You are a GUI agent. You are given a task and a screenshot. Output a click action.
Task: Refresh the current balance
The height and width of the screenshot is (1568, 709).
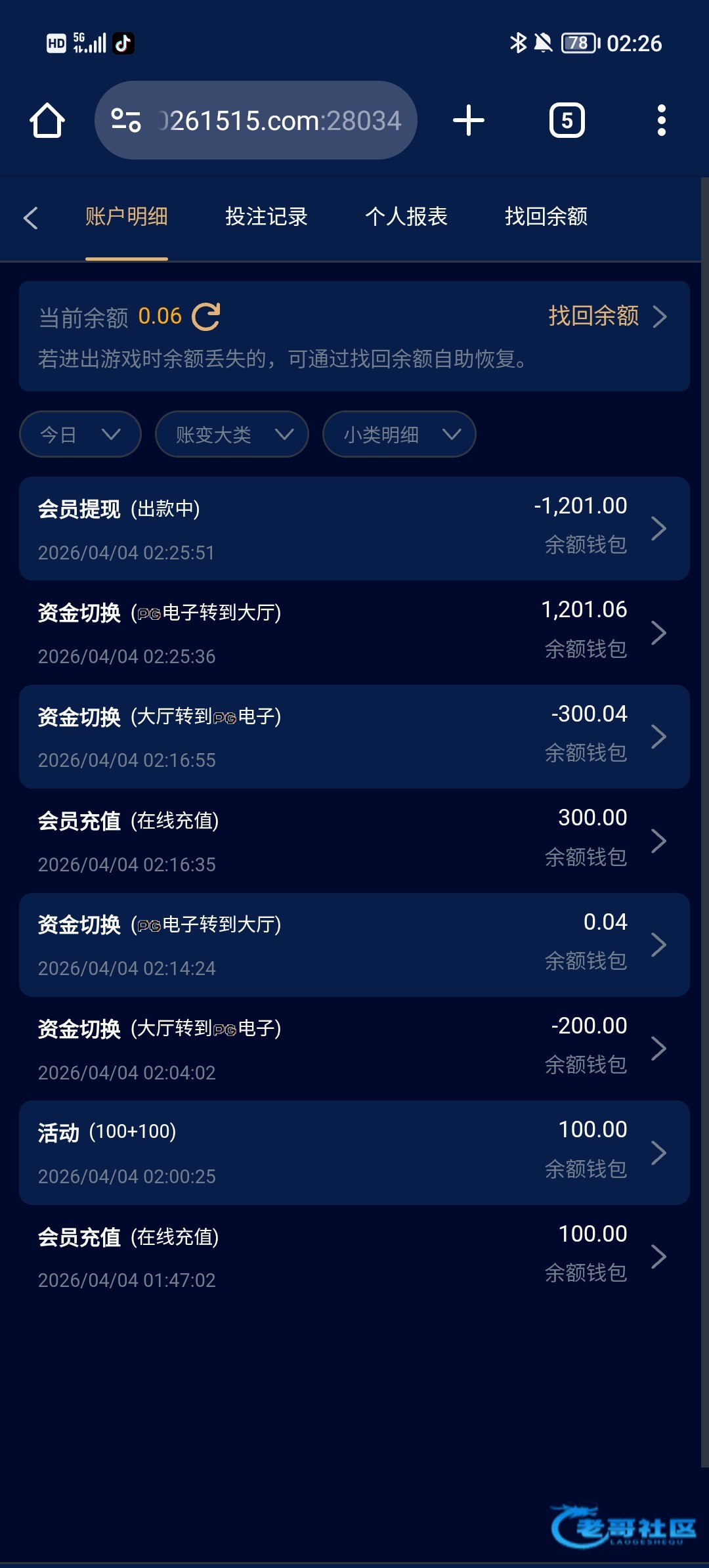pos(206,316)
